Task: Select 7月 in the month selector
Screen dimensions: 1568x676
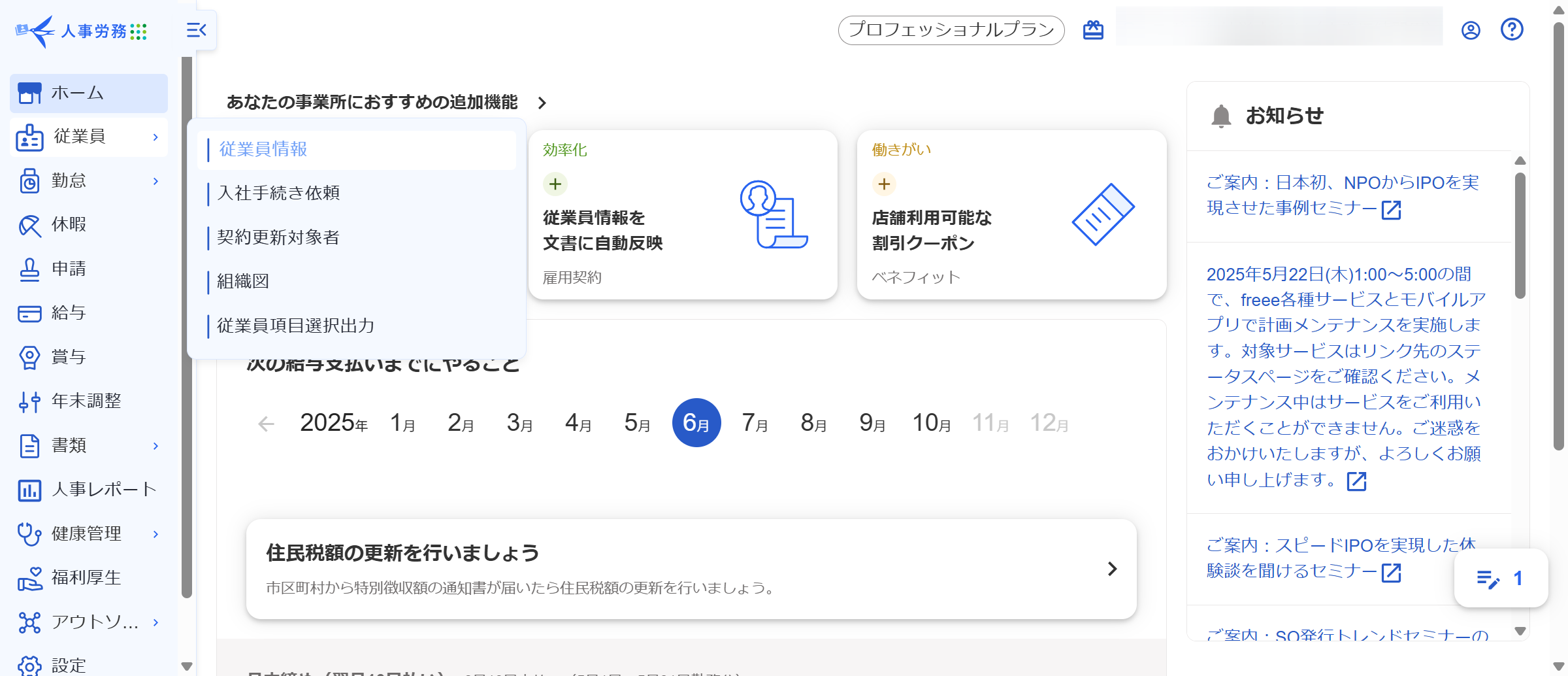Action: (x=755, y=424)
